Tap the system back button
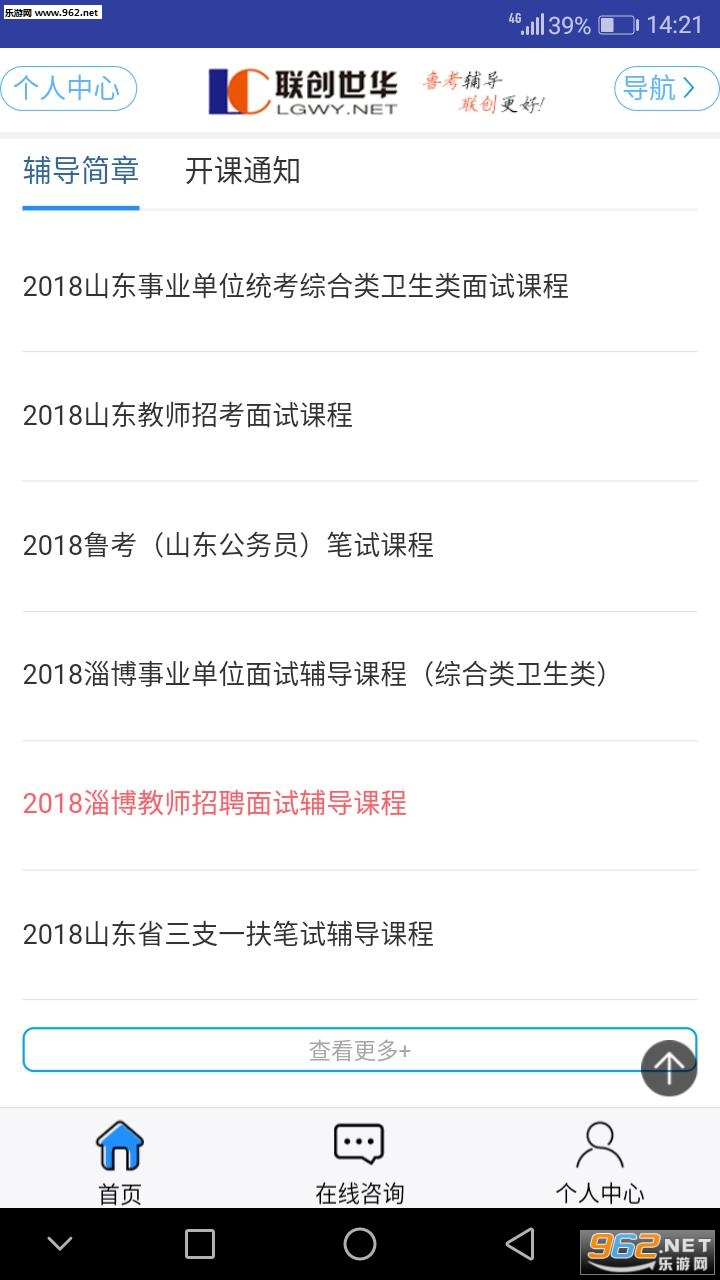The image size is (720, 1280). (520, 1244)
